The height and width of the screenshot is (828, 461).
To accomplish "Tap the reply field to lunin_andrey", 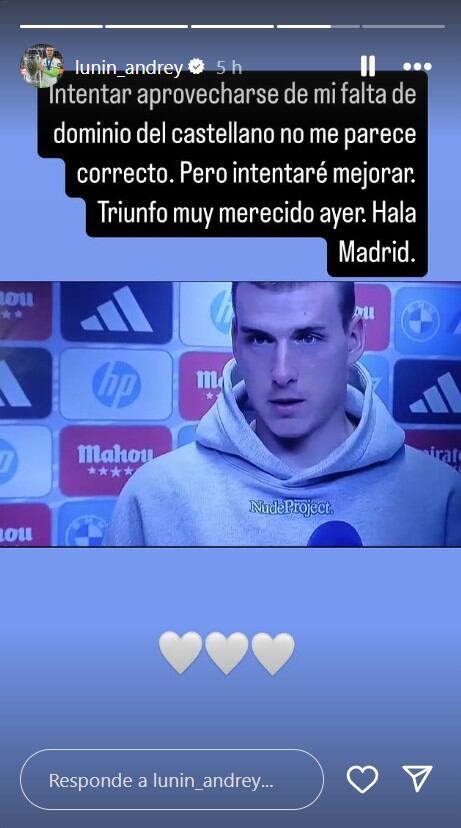I will point(172,779).
